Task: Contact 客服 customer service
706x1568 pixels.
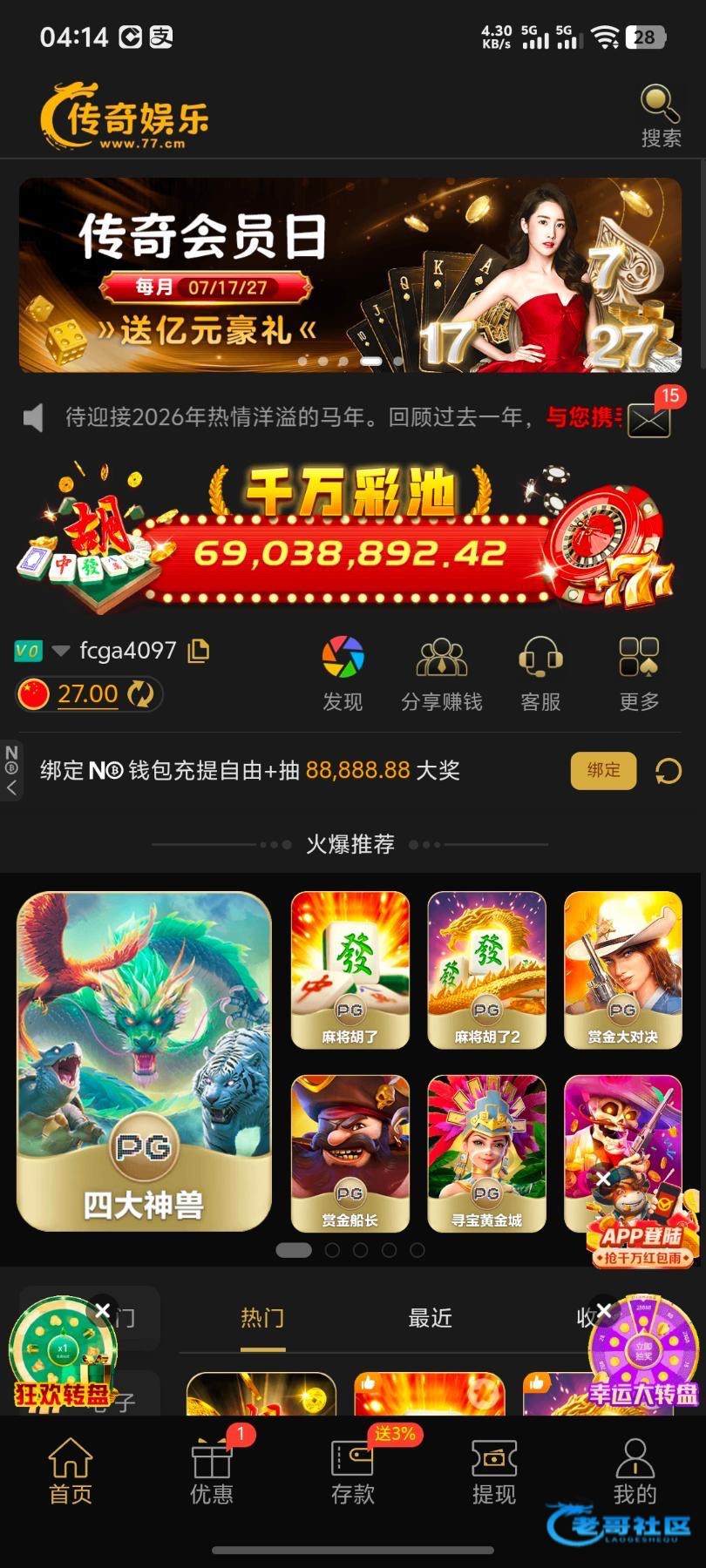Action: (540, 673)
